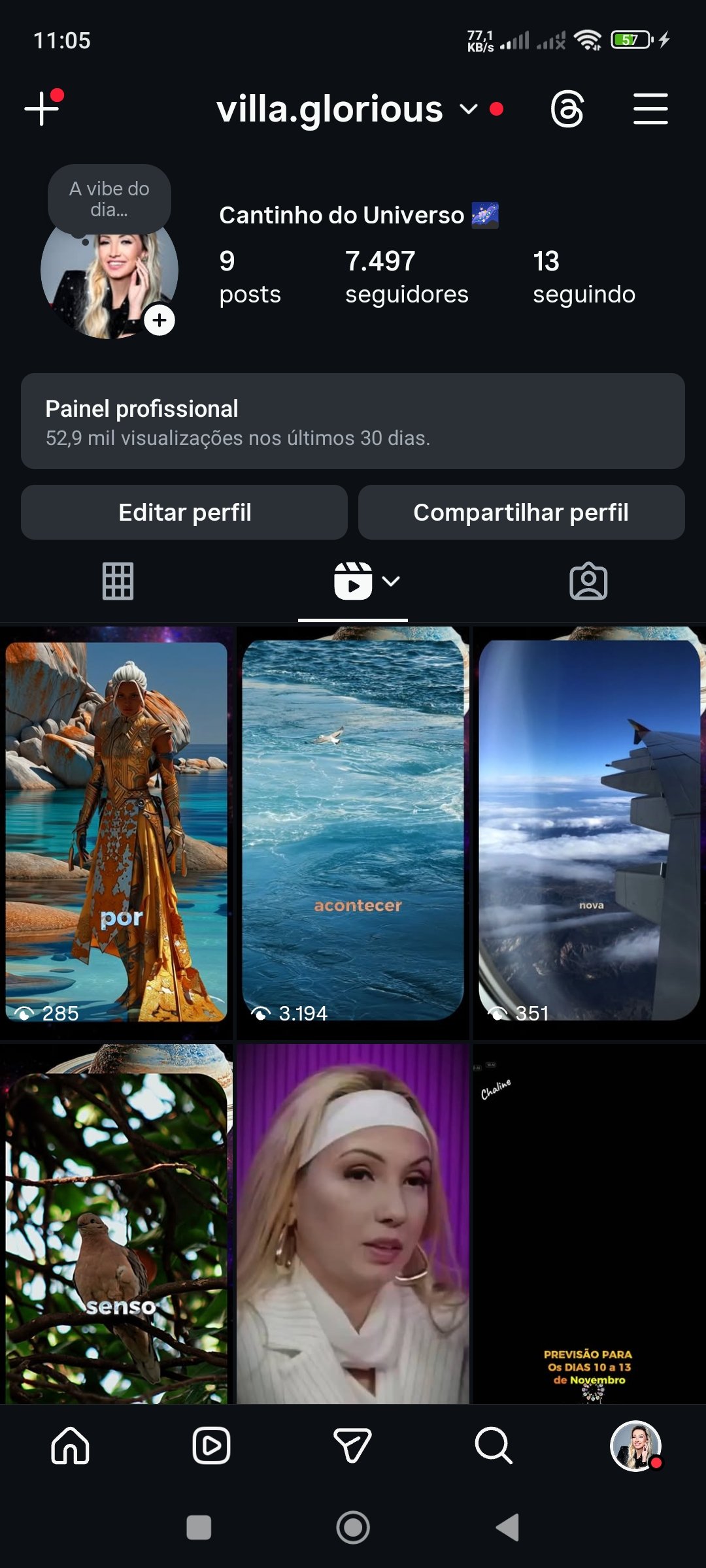This screenshot has height=1568, width=706.
Task: View the 13 seguindo list
Action: (x=584, y=277)
